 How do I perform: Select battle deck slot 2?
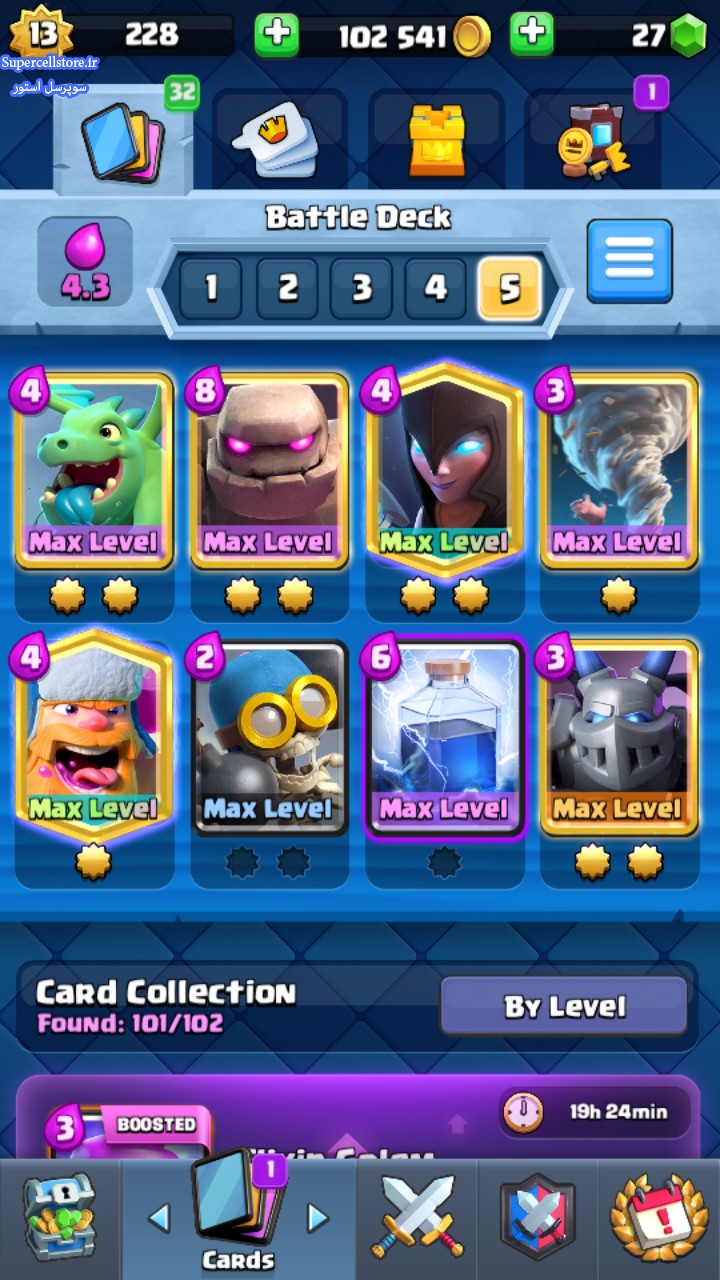[287, 289]
